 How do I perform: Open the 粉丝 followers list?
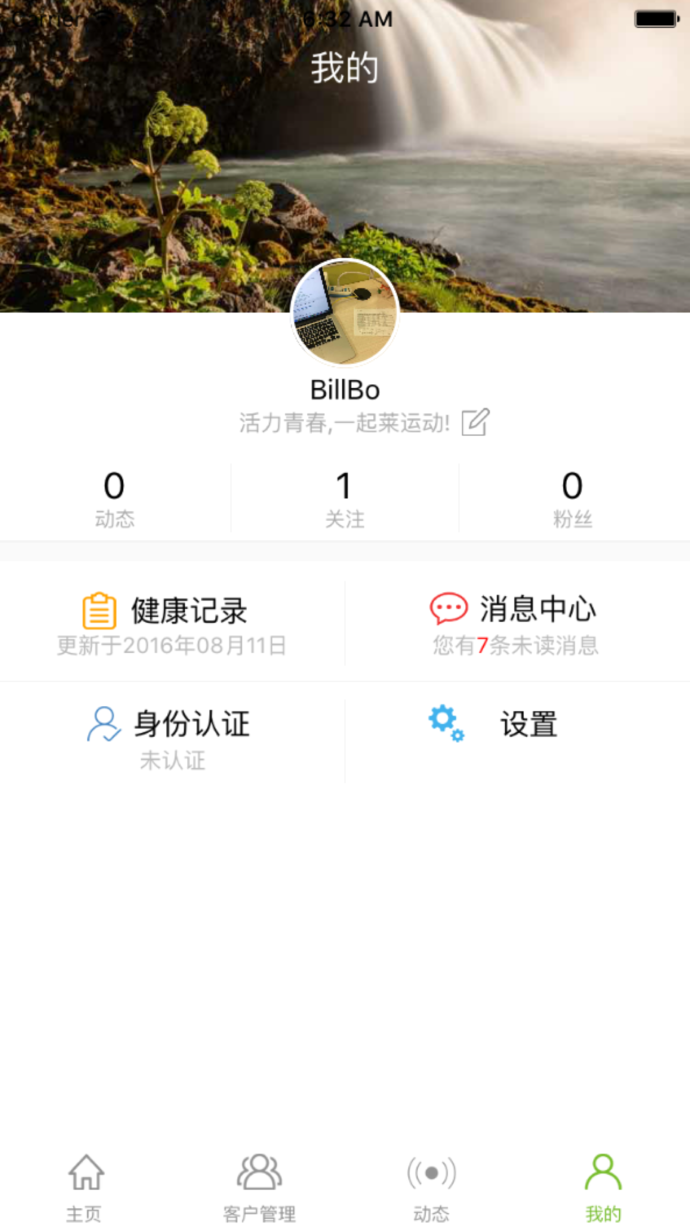pos(572,499)
